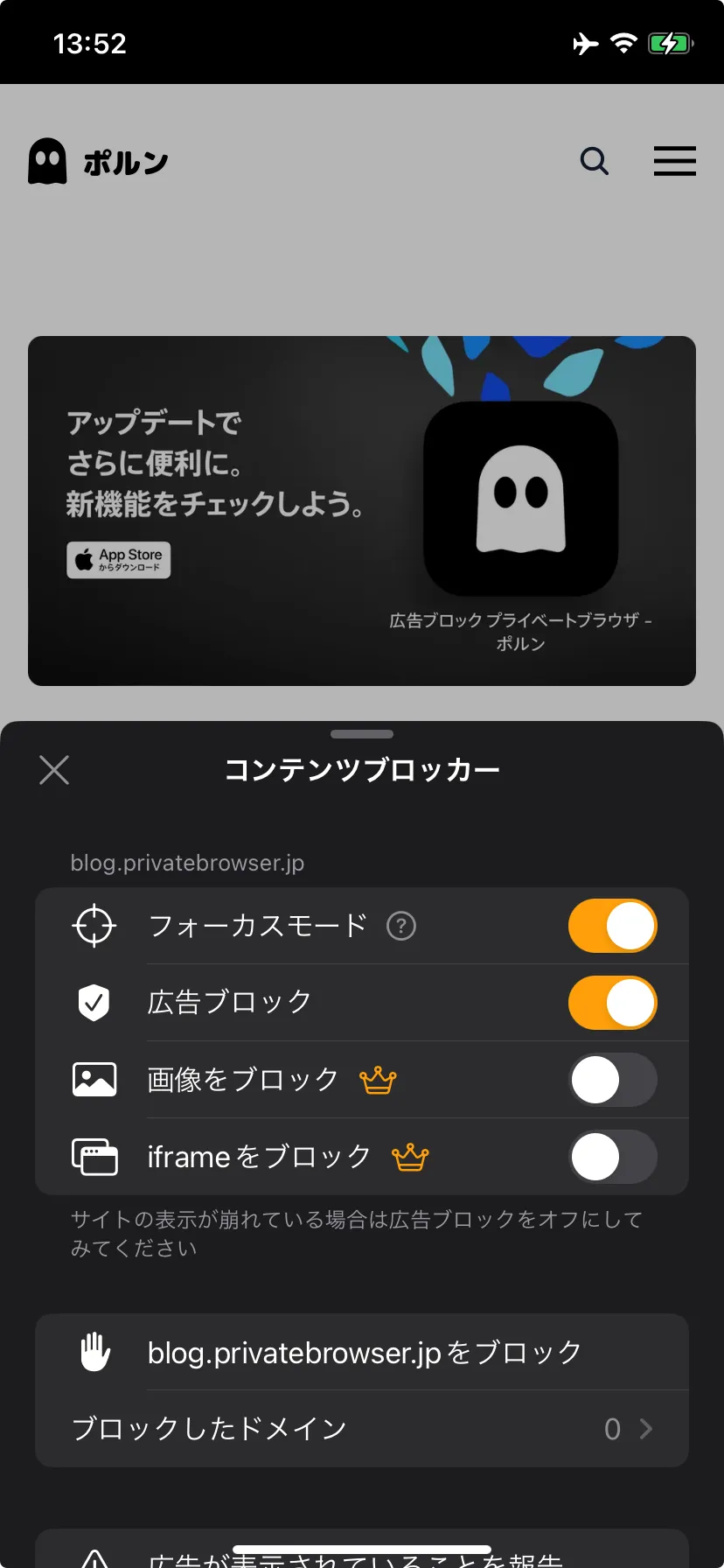Close the コンテンツブロッカー panel
The width and height of the screenshot is (724, 1568).
coord(54,770)
